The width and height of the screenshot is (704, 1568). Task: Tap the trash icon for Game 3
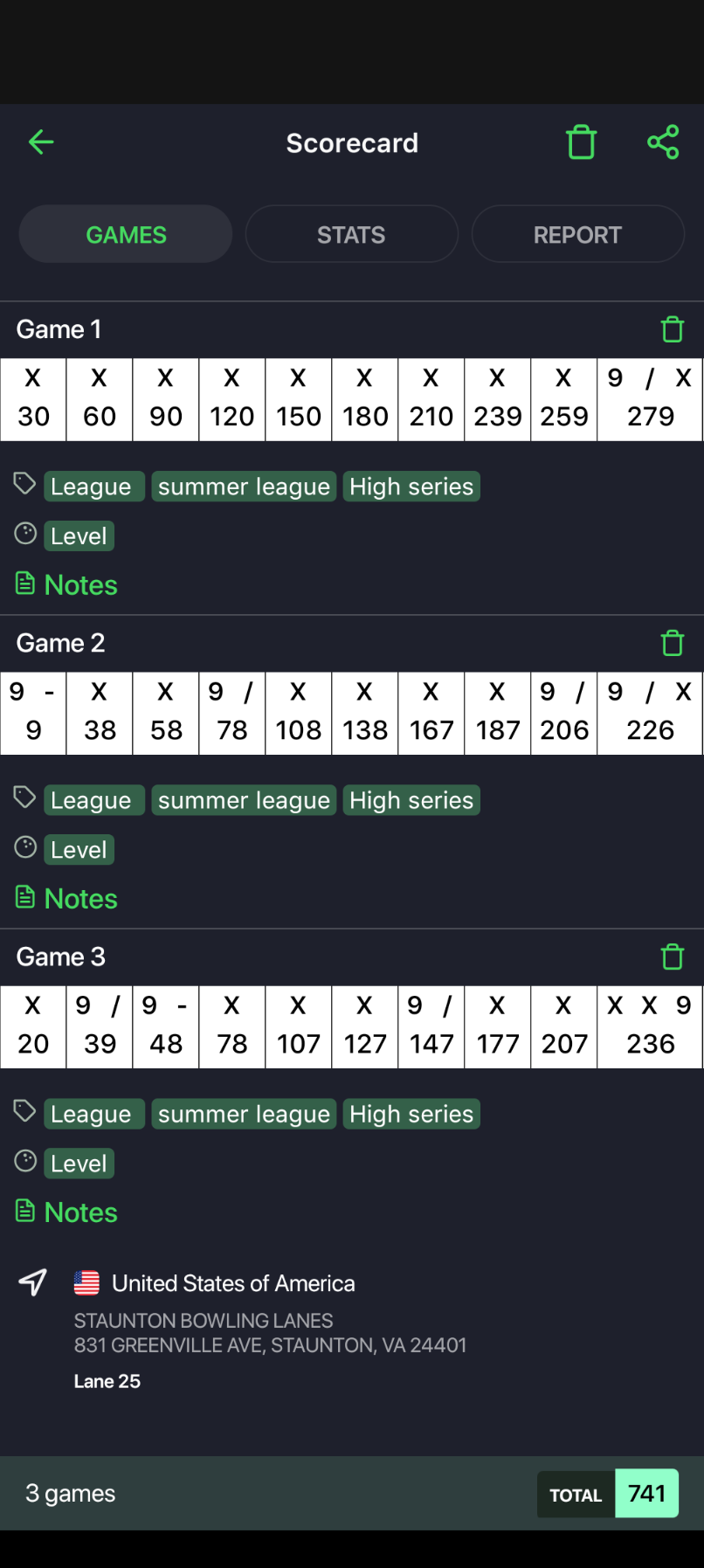pos(672,957)
